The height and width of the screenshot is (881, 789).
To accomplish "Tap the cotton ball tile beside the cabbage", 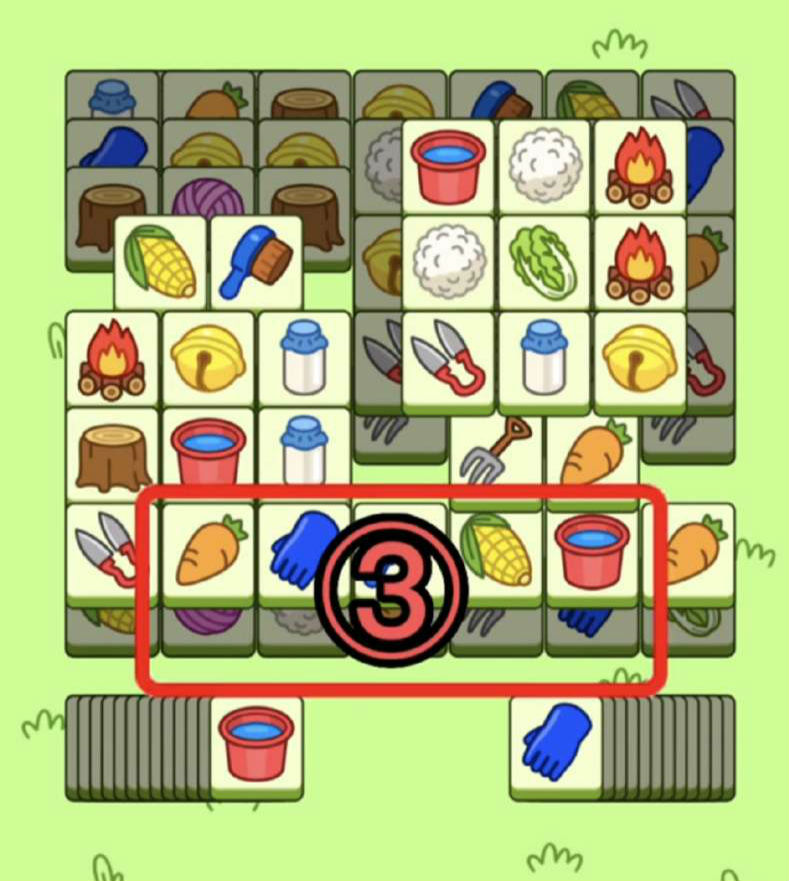I will 447,258.
